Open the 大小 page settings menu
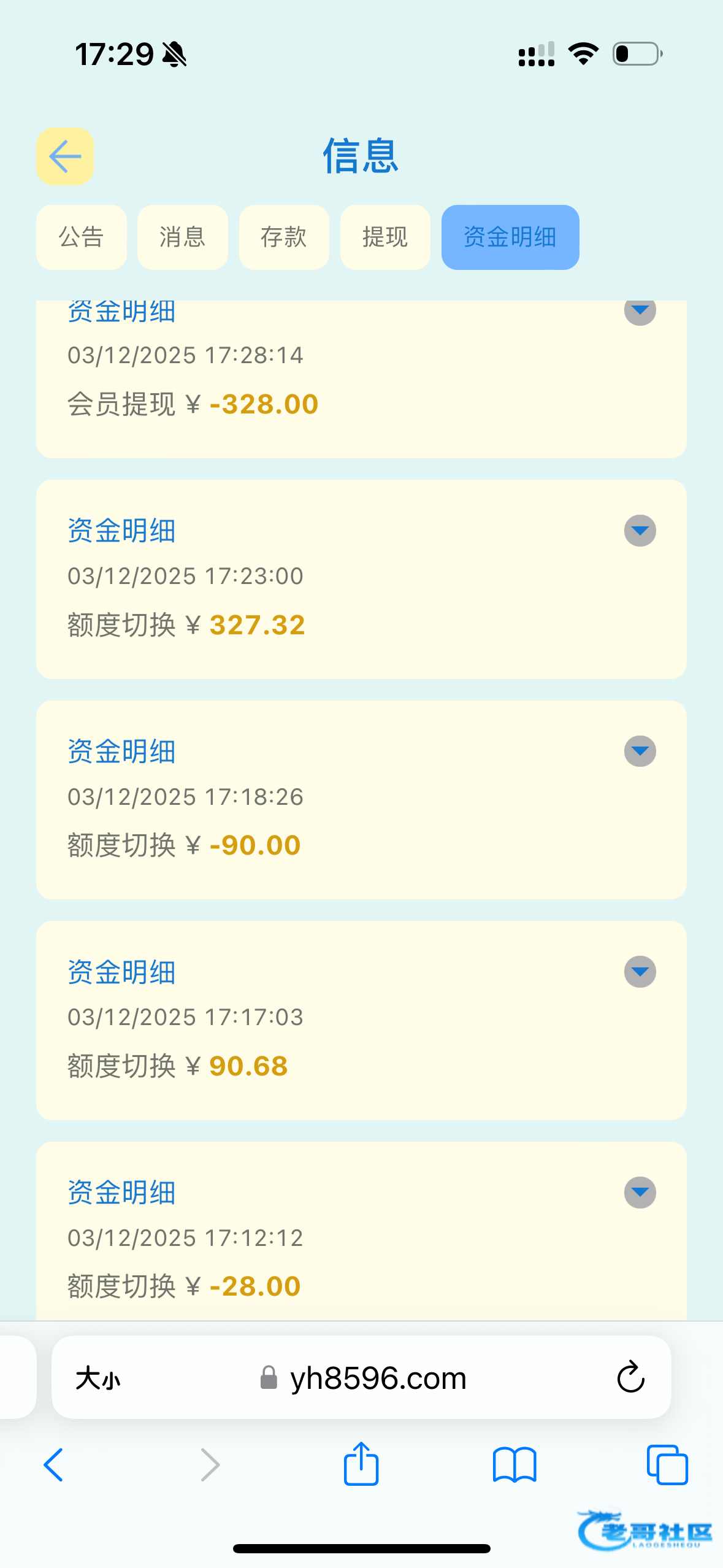 pyautogui.click(x=98, y=1378)
